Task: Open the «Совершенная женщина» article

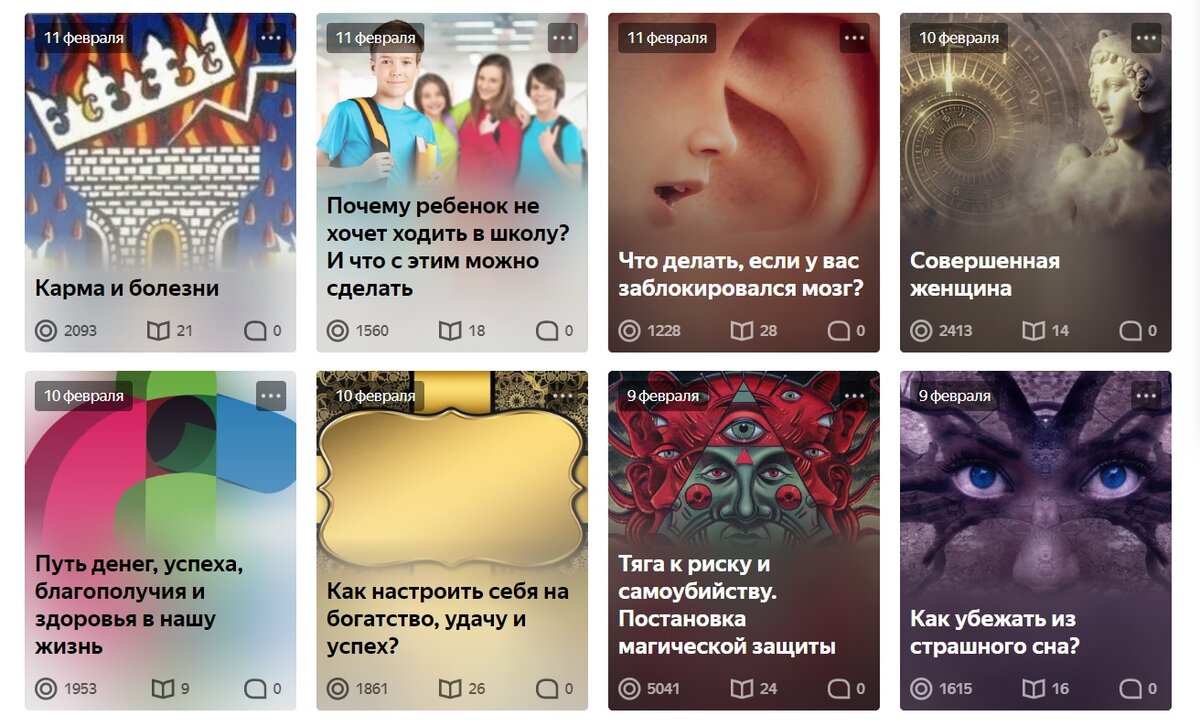Action: (x=984, y=275)
